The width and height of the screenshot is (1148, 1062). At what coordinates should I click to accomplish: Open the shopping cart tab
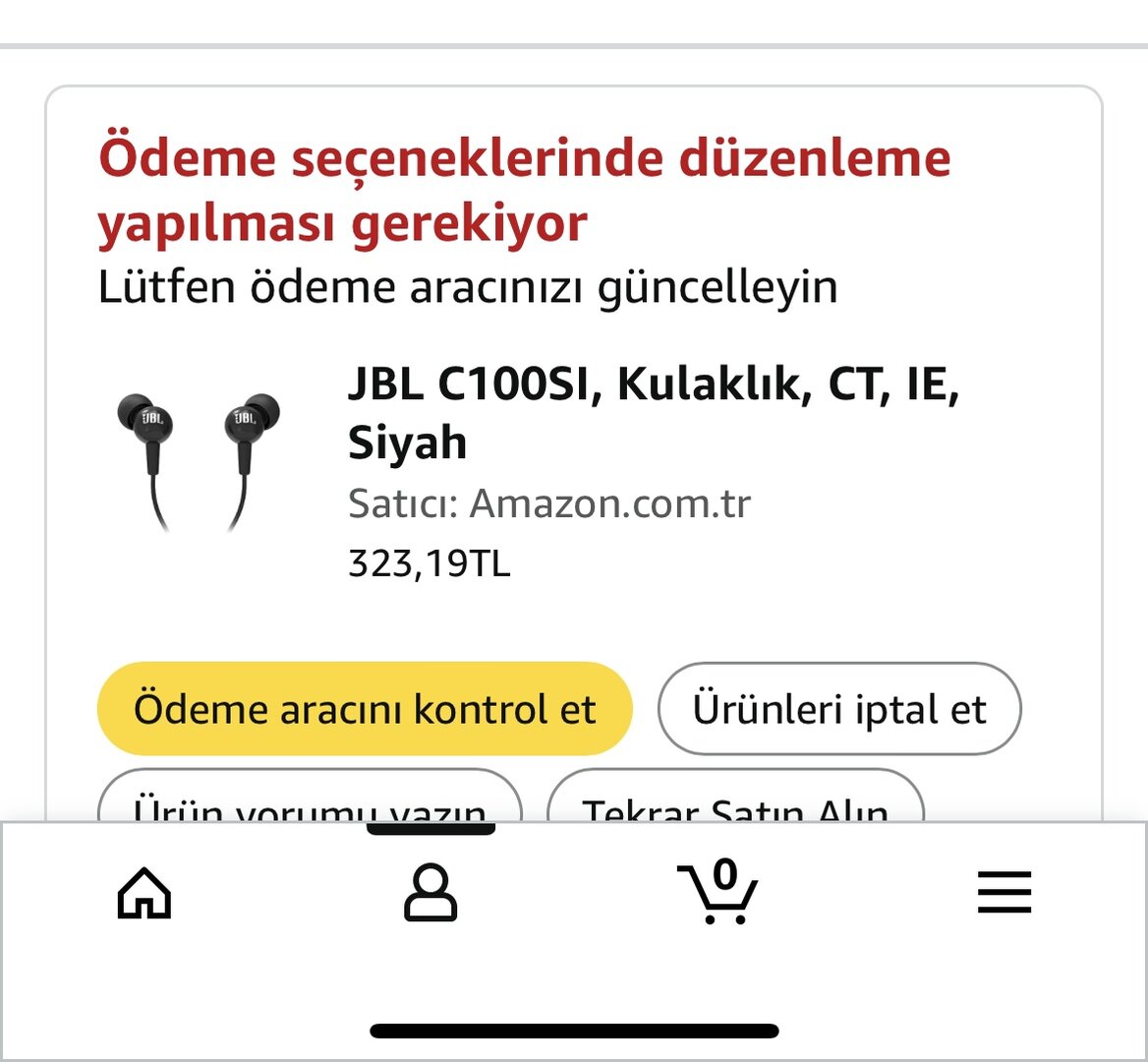pyautogui.click(x=718, y=893)
